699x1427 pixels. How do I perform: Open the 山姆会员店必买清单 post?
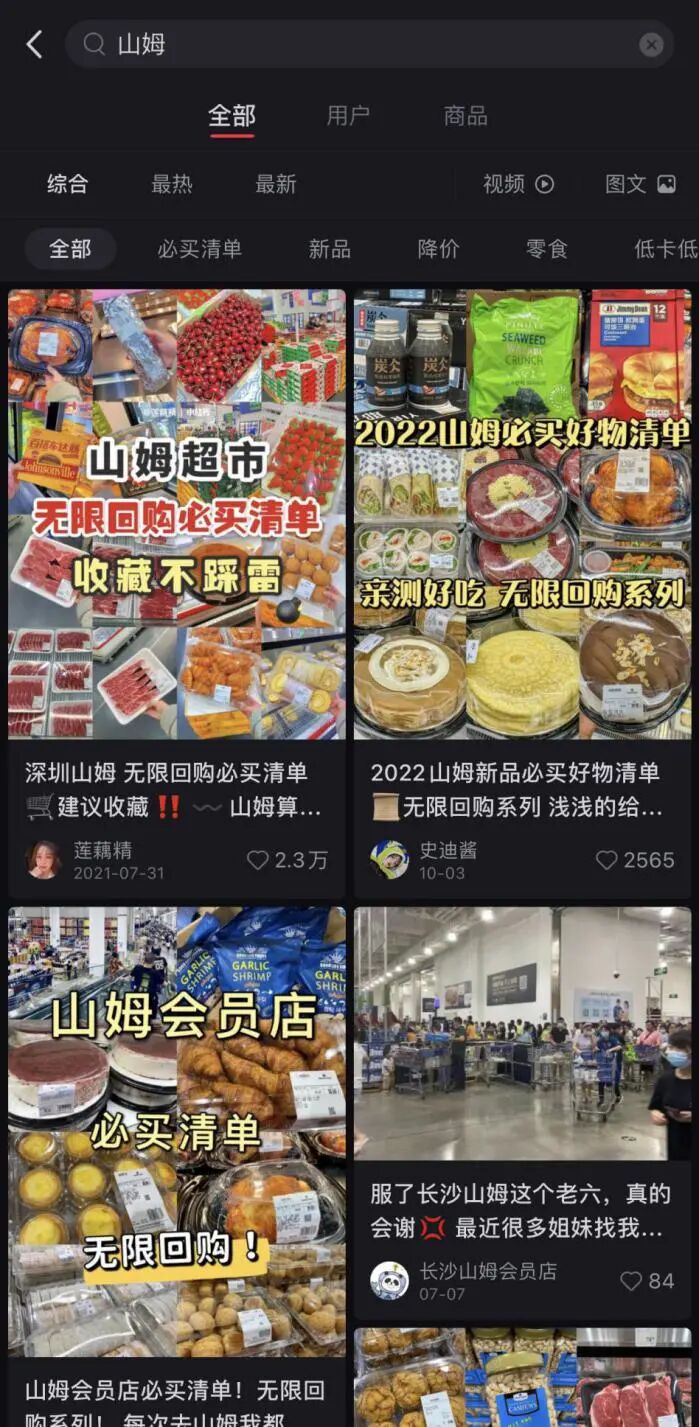click(177, 1130)
